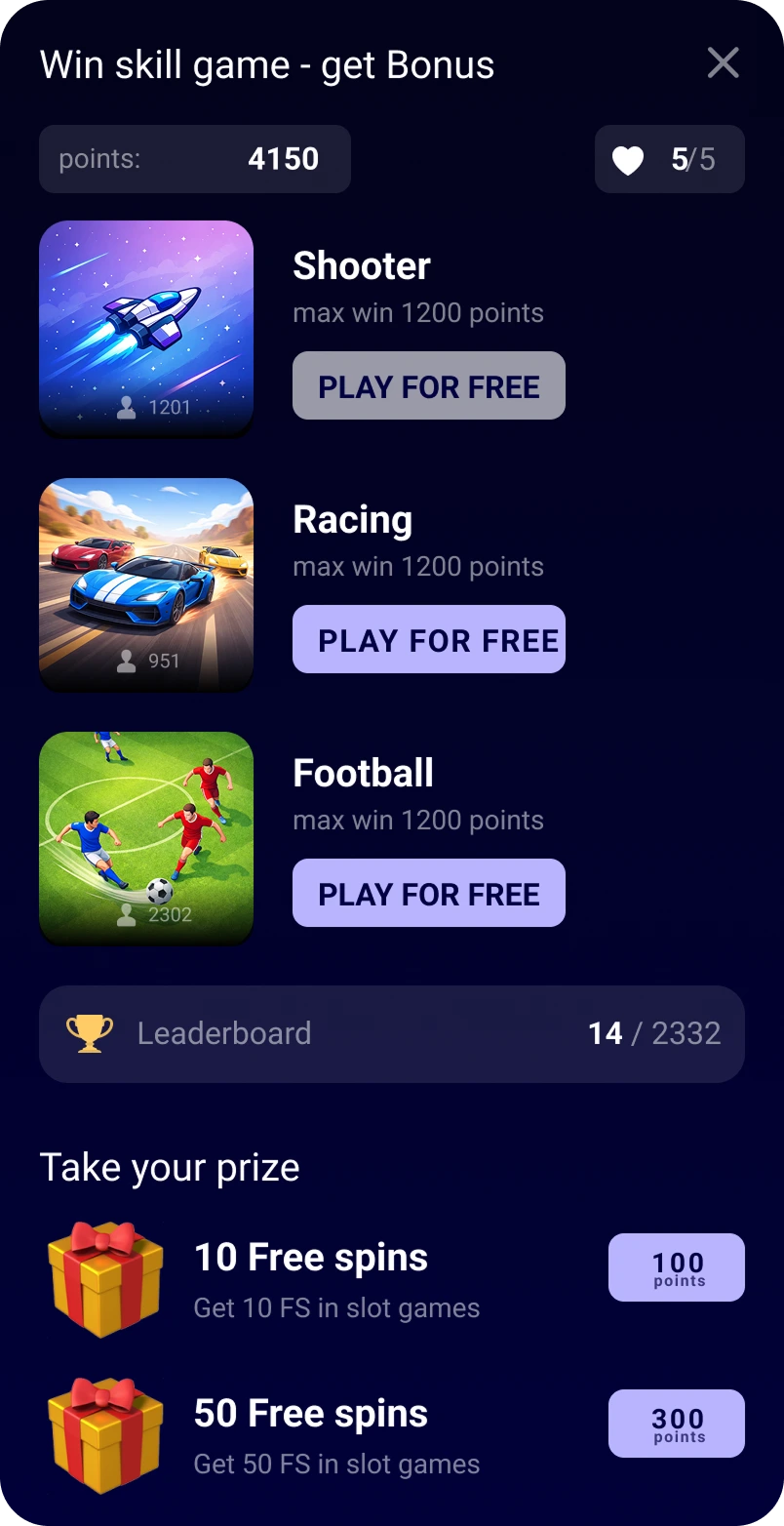Claim 10 Free spins for 100 points
The width and height of the screenshot is (784, 1526).
point(676,1267)
